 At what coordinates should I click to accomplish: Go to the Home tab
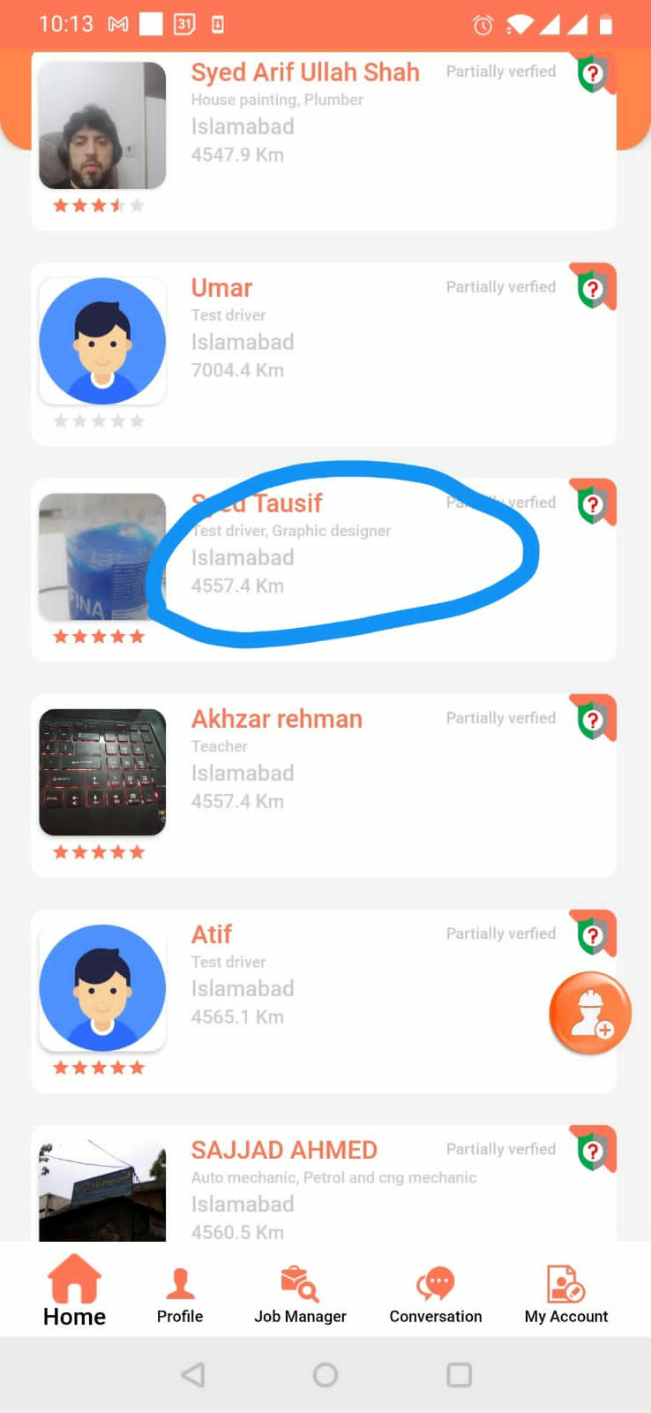click(74, 1291)
